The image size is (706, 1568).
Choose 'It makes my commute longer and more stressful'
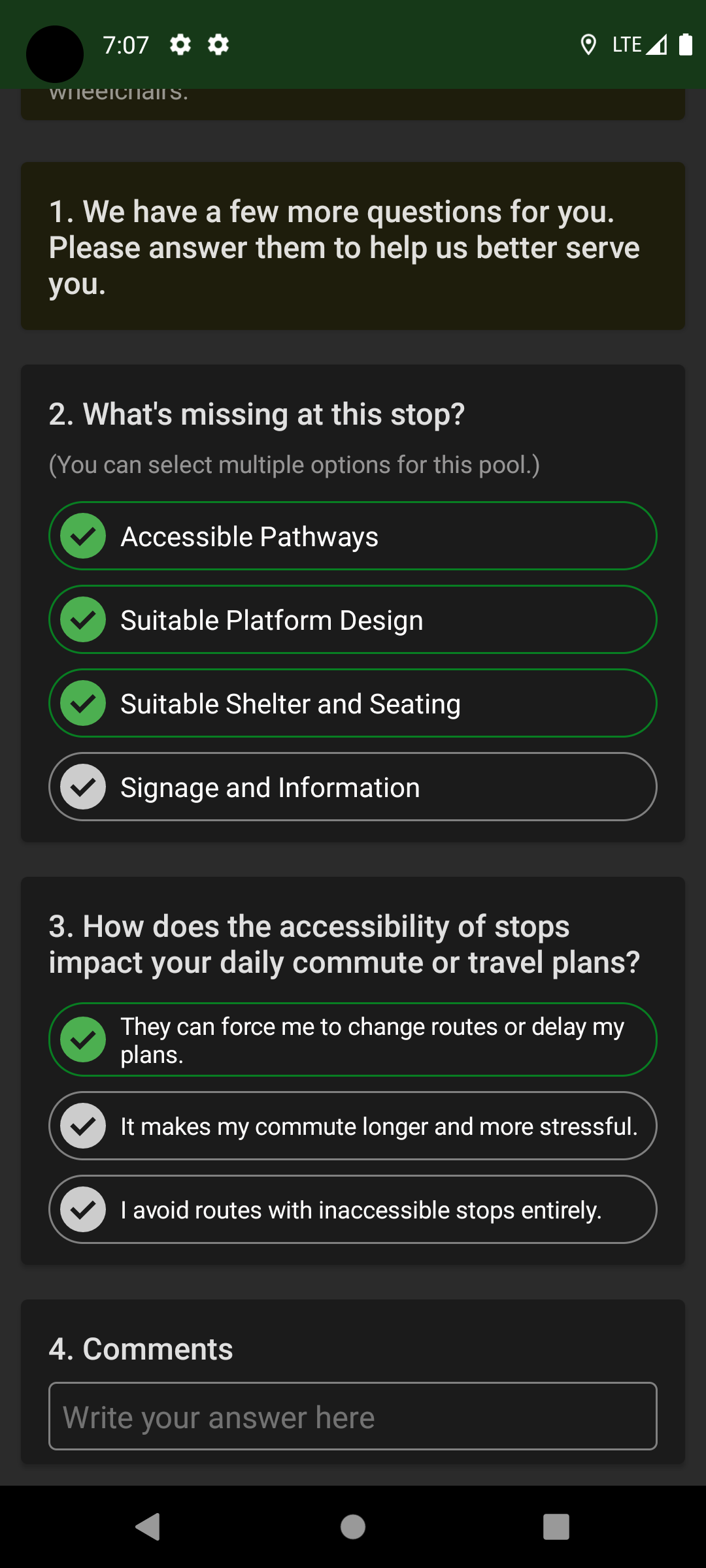(x=352, y=1126)
